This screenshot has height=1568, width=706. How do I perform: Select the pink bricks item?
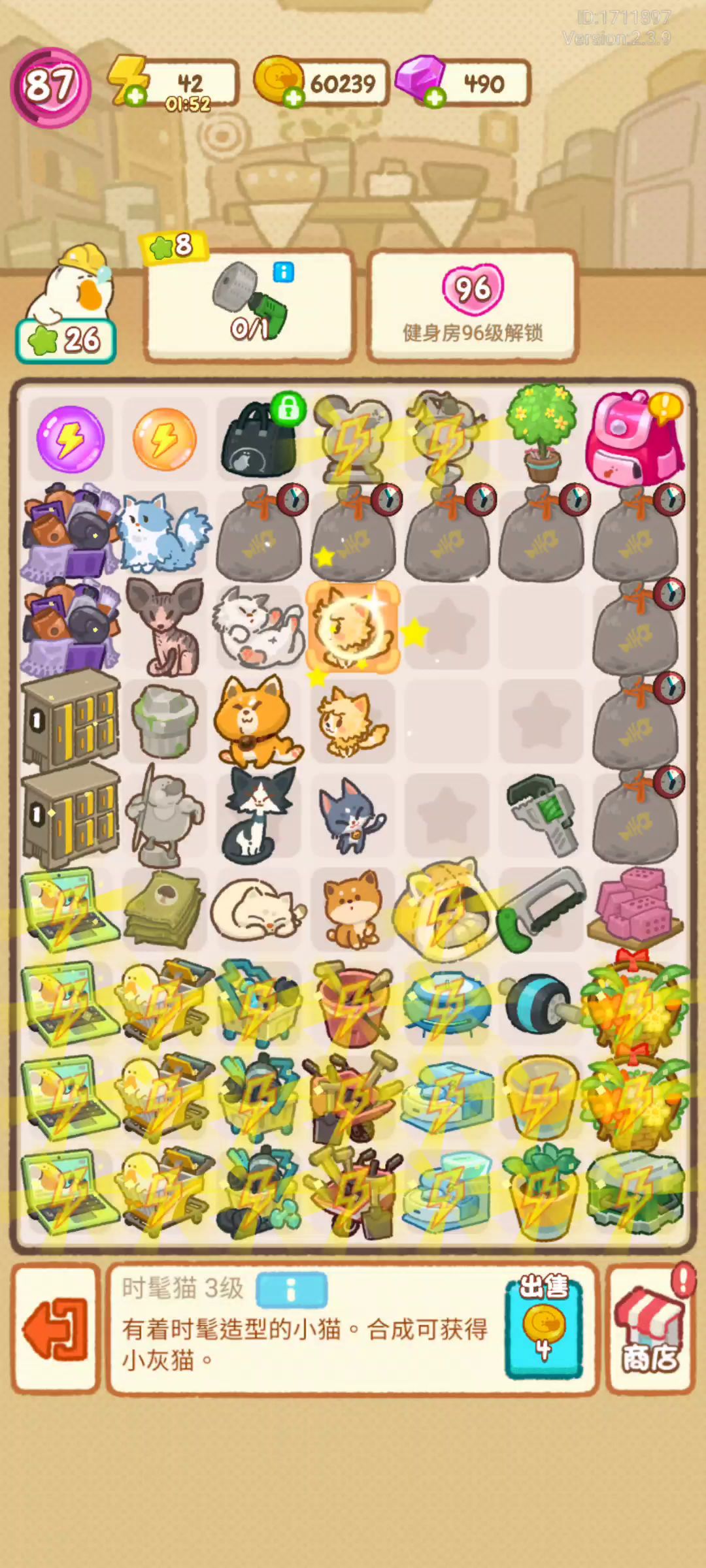click(x=634, y=908)
